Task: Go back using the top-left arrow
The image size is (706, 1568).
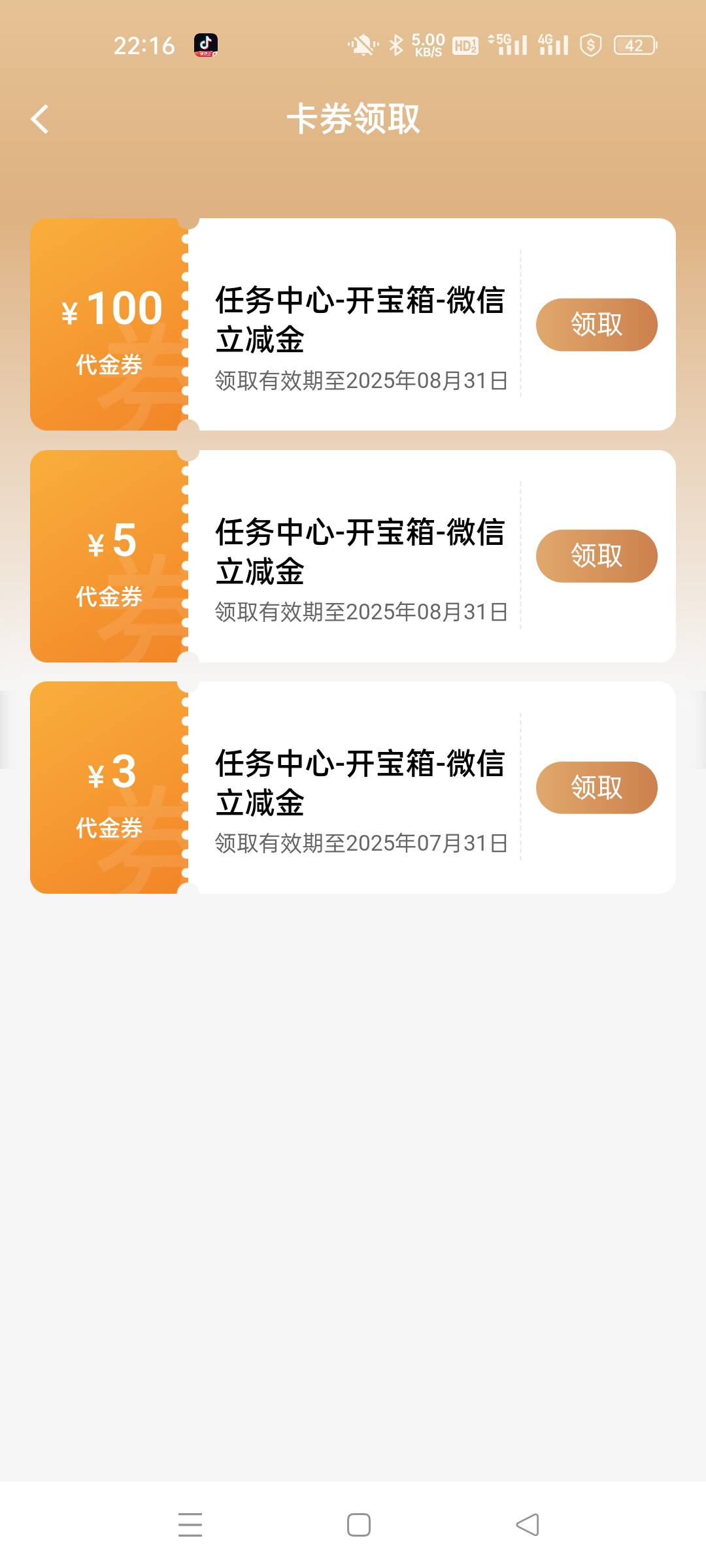Action: pos(40,119)
